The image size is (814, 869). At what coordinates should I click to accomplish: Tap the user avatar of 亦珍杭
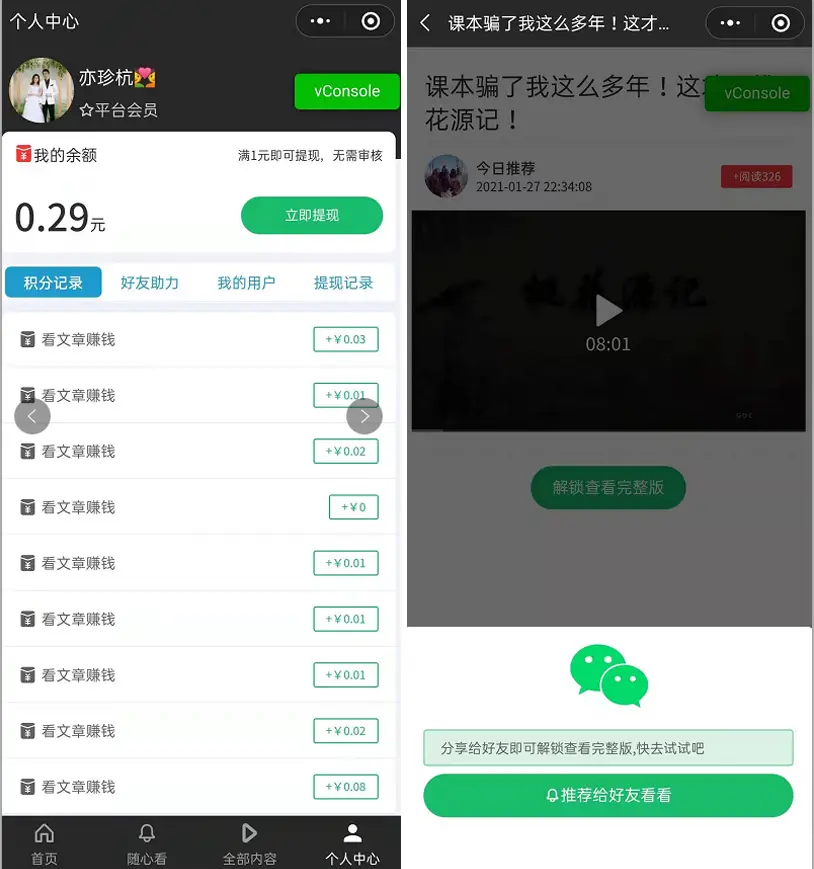[x=41, y=90]
